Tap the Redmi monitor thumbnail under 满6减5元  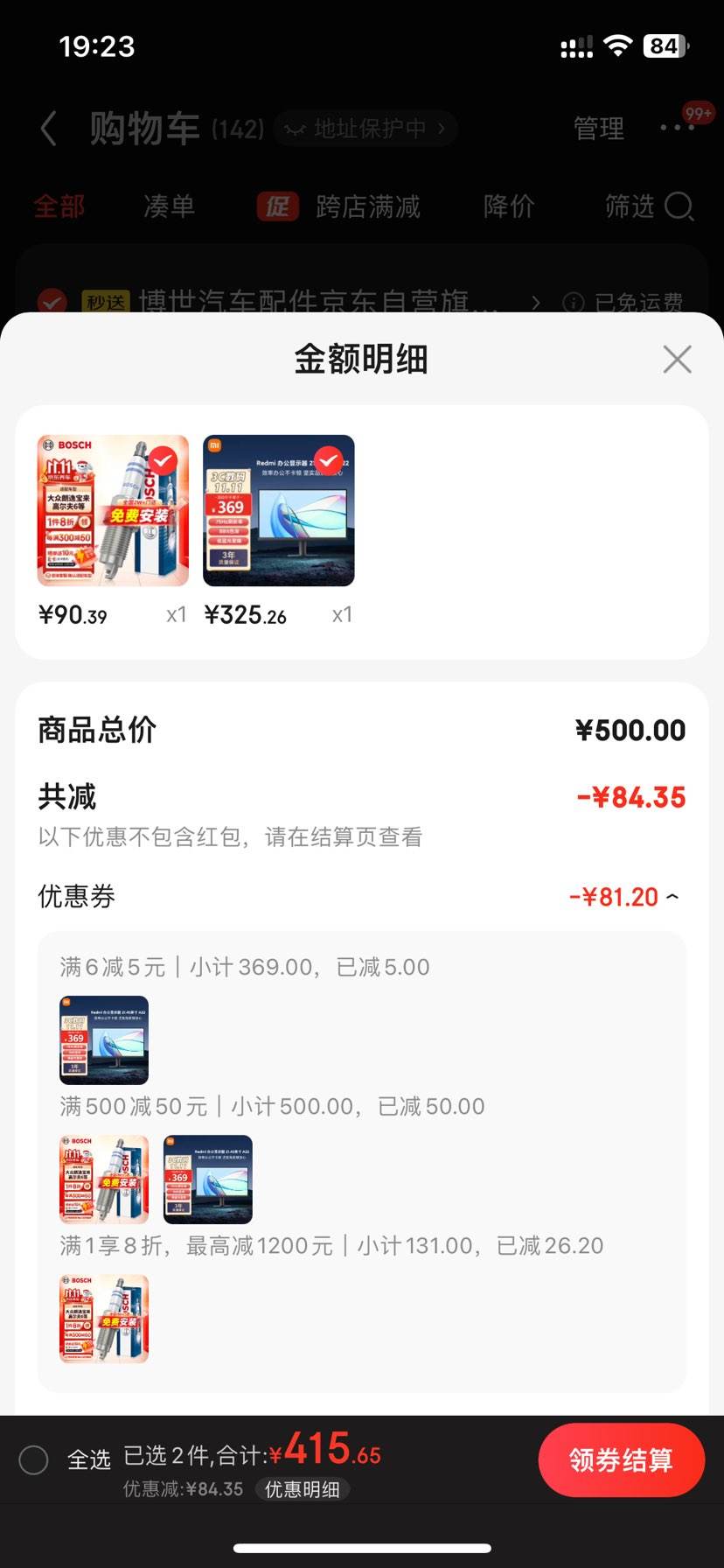pos(104,1040)
